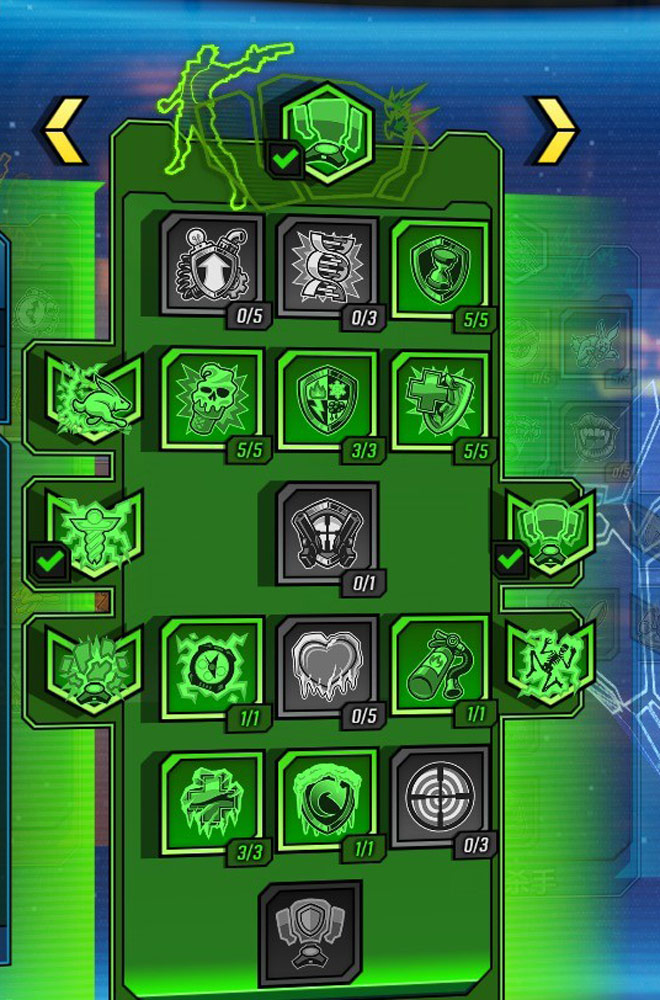Select the DNA helix skill 0/3
The width and height of the screenshot is (660, 1000).
(327, 264)
